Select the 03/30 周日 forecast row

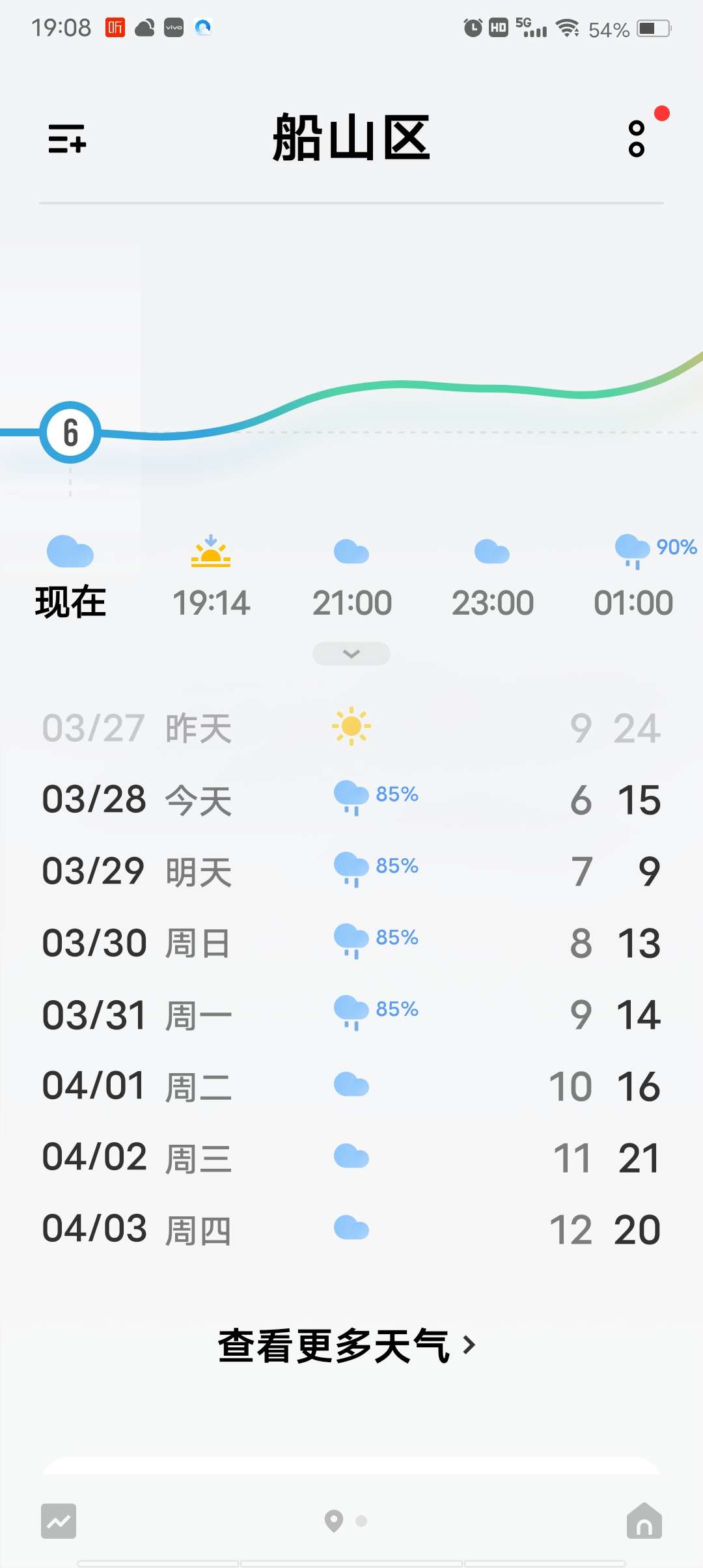tap(351, 943)
